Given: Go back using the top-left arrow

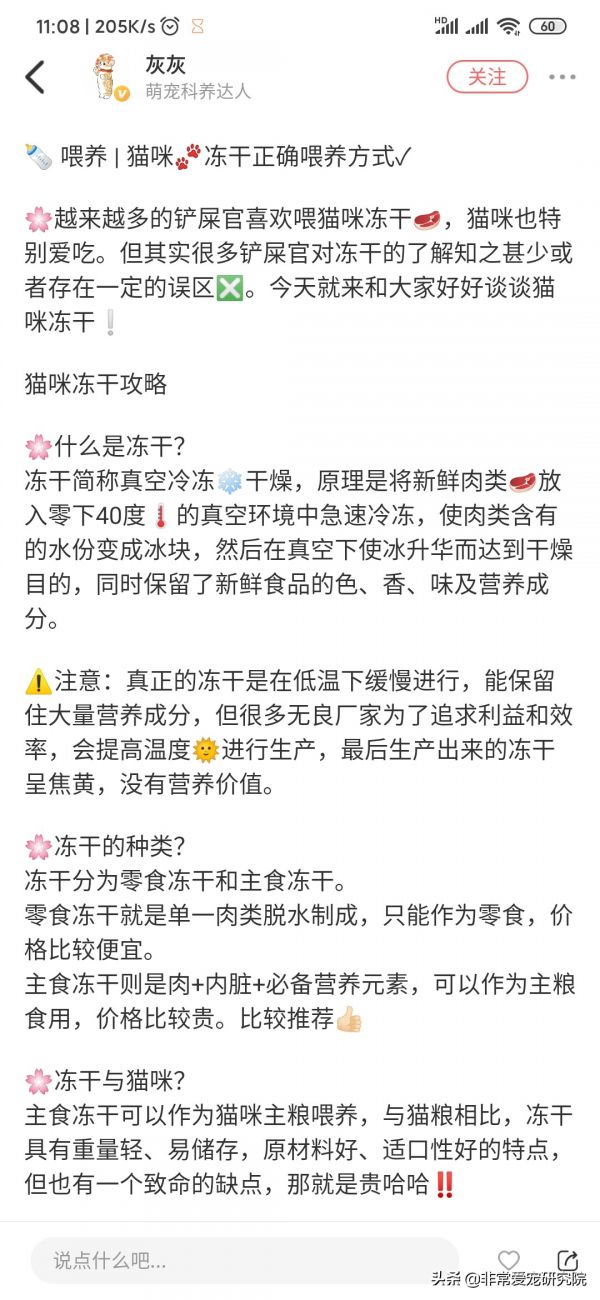Looking at the screenshot, I should pos(35,77).
